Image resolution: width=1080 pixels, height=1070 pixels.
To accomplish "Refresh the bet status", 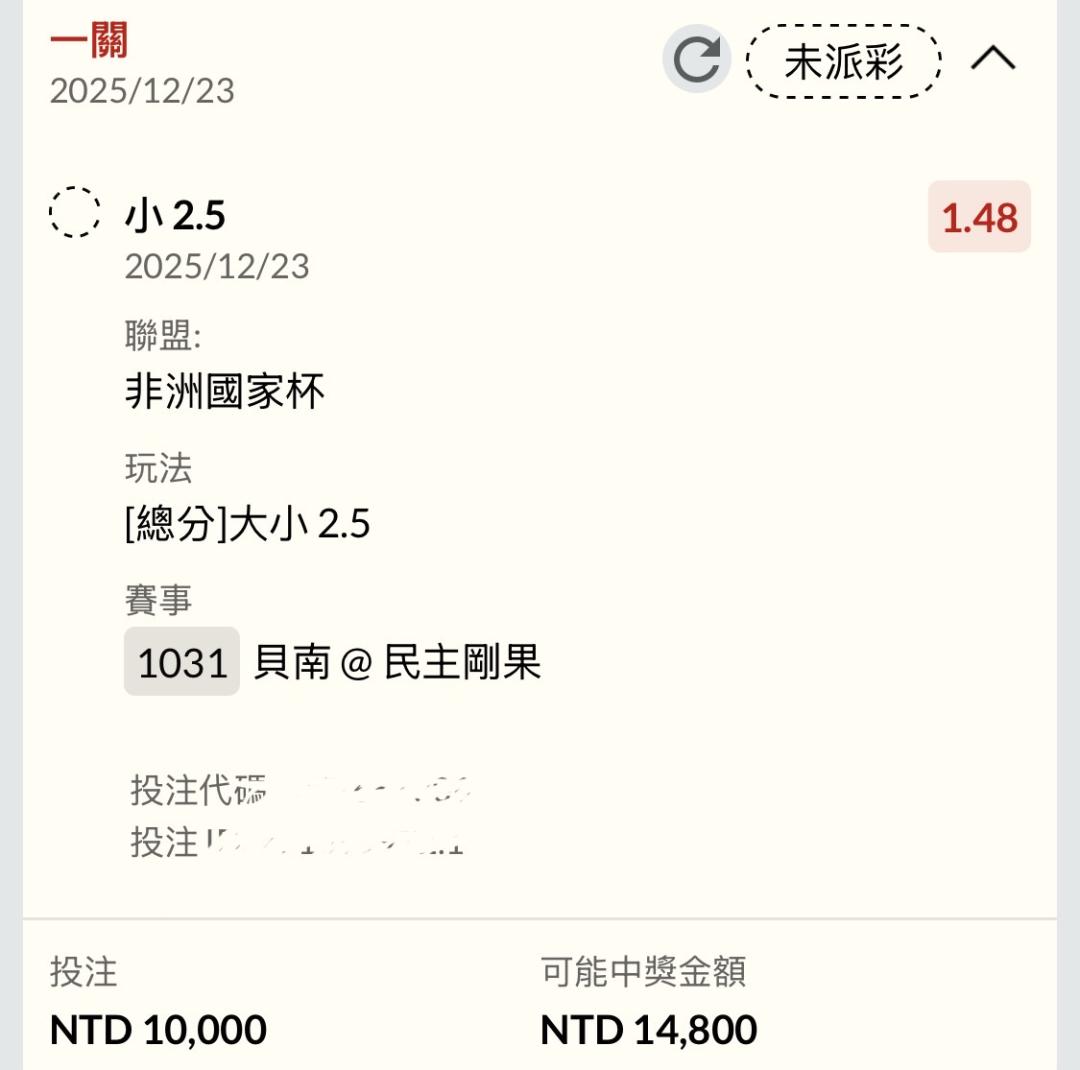I will pos(697,59).
